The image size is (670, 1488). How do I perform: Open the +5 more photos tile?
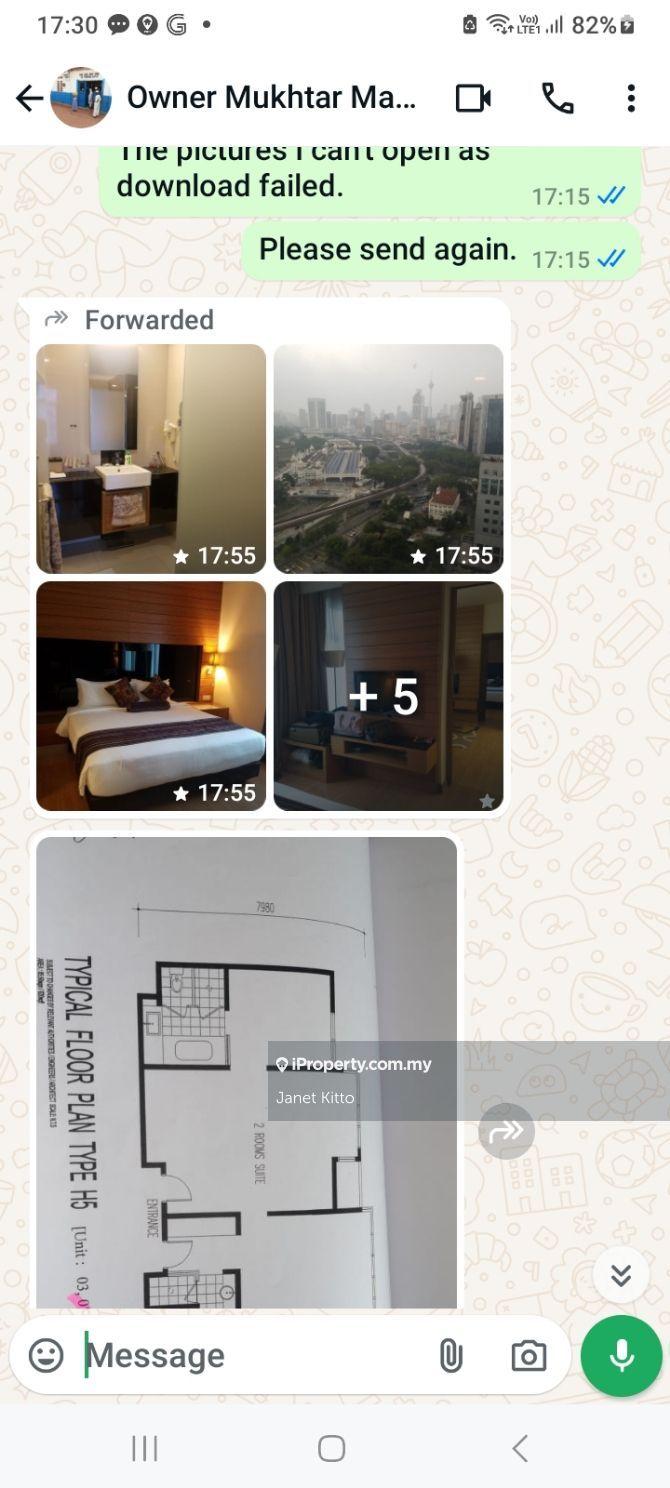(388, 695)
